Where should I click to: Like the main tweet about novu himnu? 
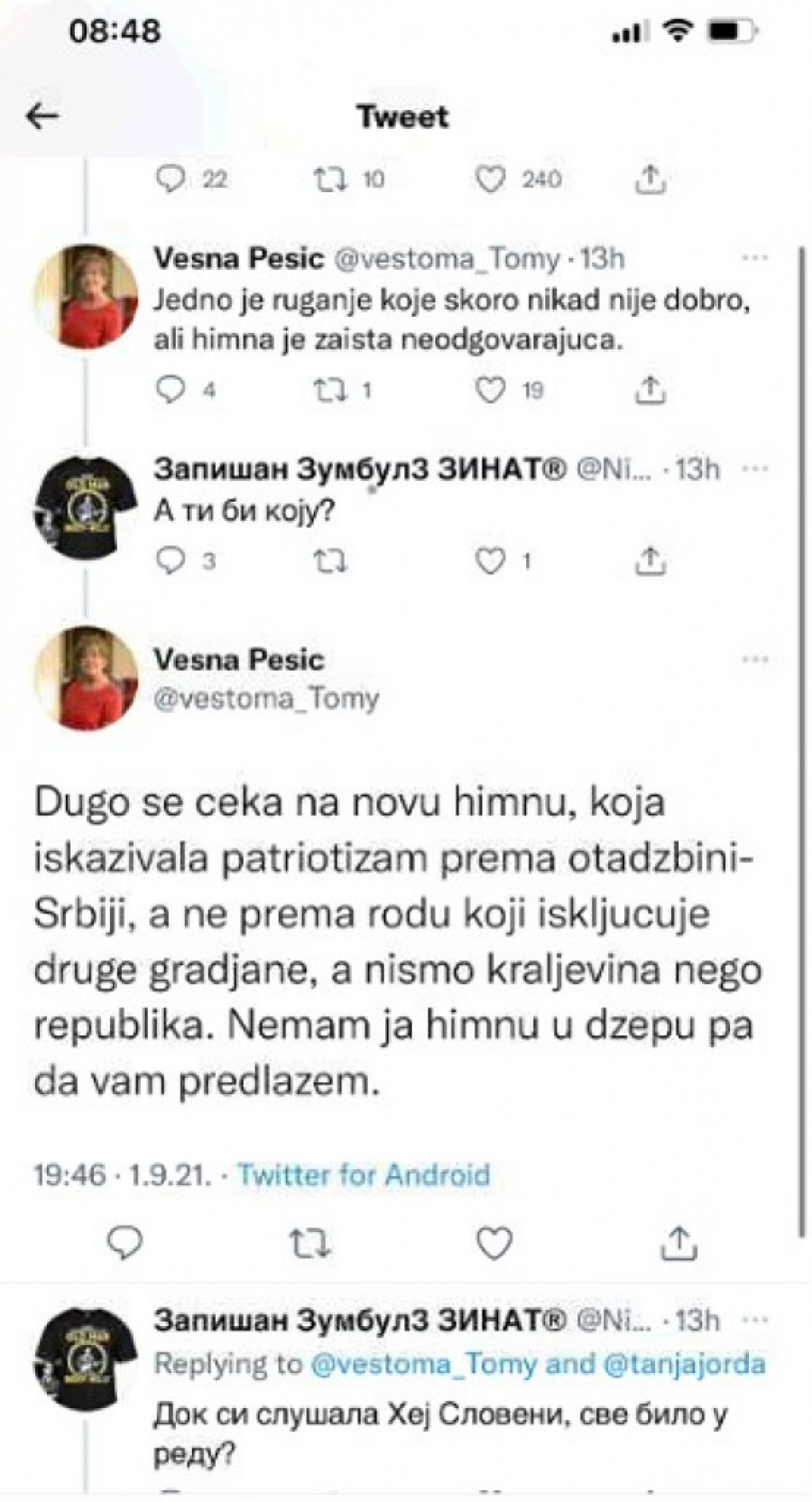[x=494, y=1243]
